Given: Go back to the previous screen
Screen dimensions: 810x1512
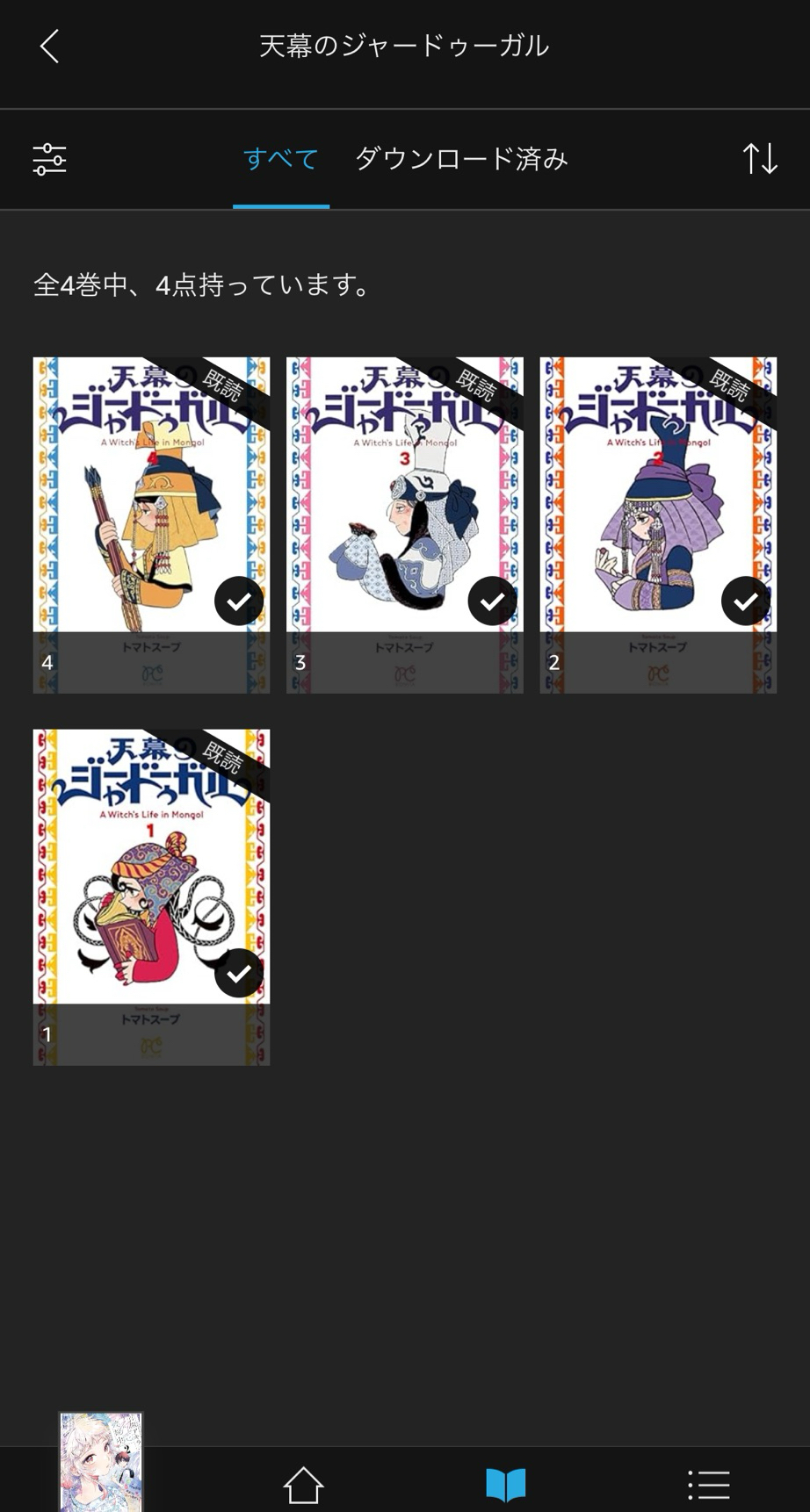Looking at the screenshot, I should click(50, 47).
